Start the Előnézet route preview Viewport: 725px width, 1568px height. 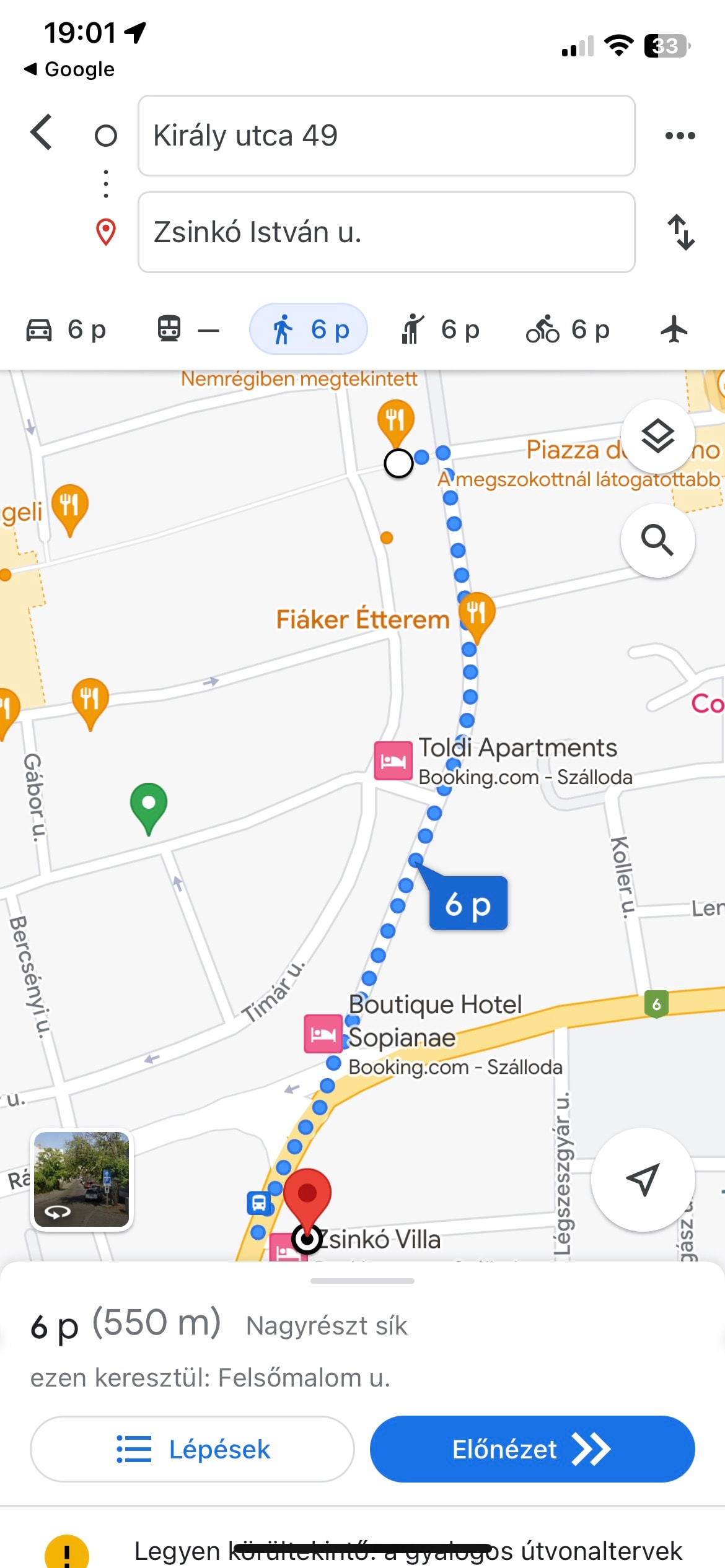pos(532,1449)
